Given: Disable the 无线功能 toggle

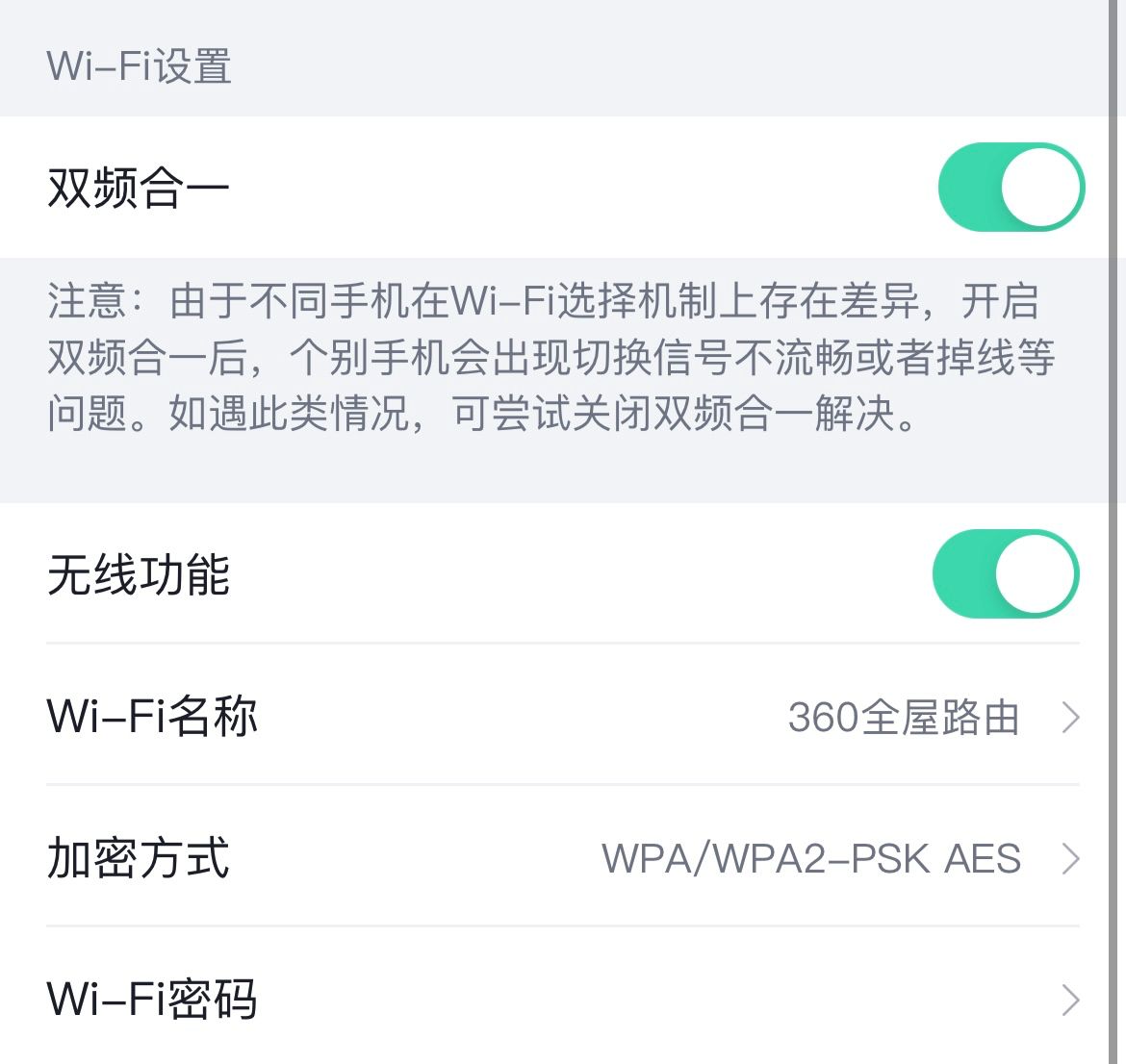Looking at the screenshot, I should 1005,573.
